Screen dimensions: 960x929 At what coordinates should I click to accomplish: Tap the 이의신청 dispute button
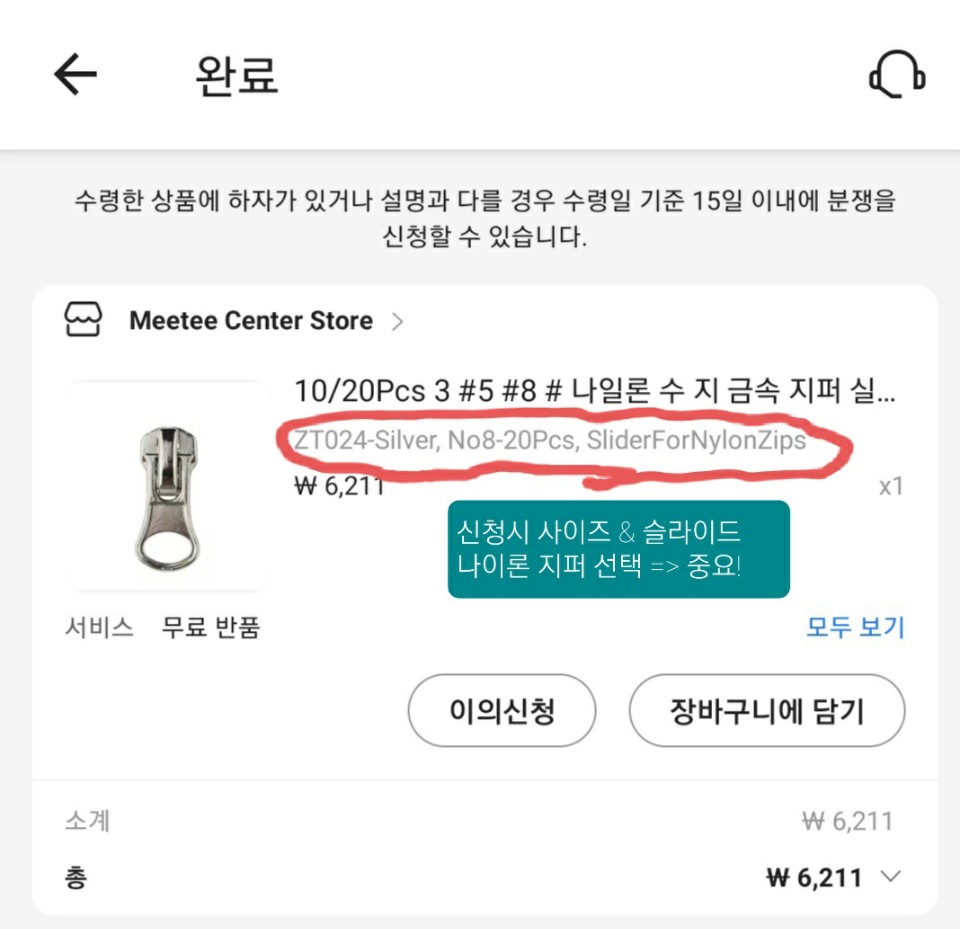pos(502,711)
